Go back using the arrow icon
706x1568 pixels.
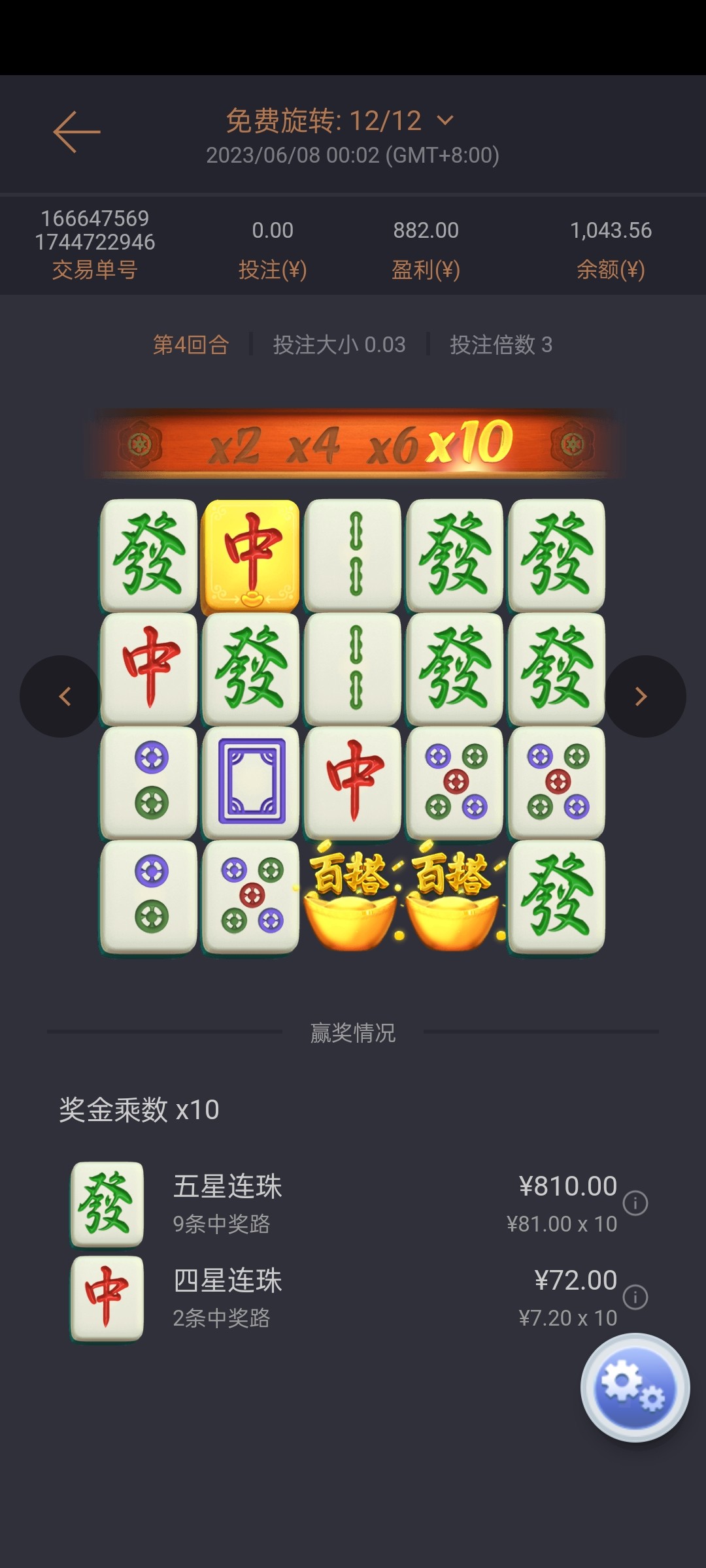coord(76,132)
